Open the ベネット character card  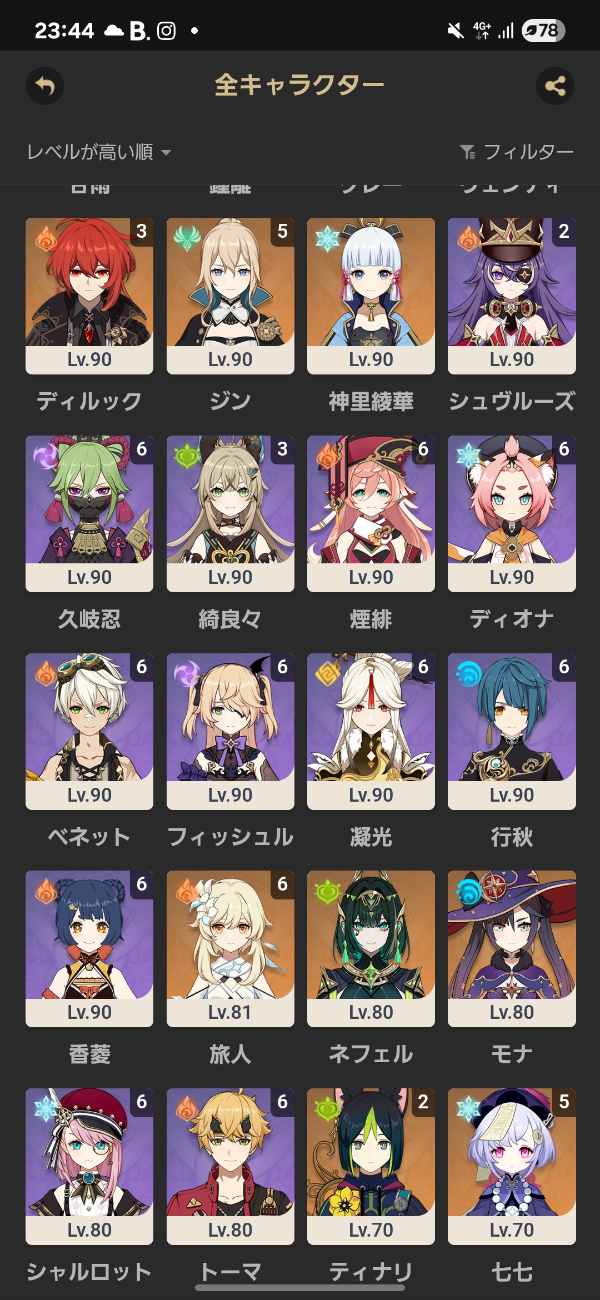pyautogui.click(x=89, y=731)
